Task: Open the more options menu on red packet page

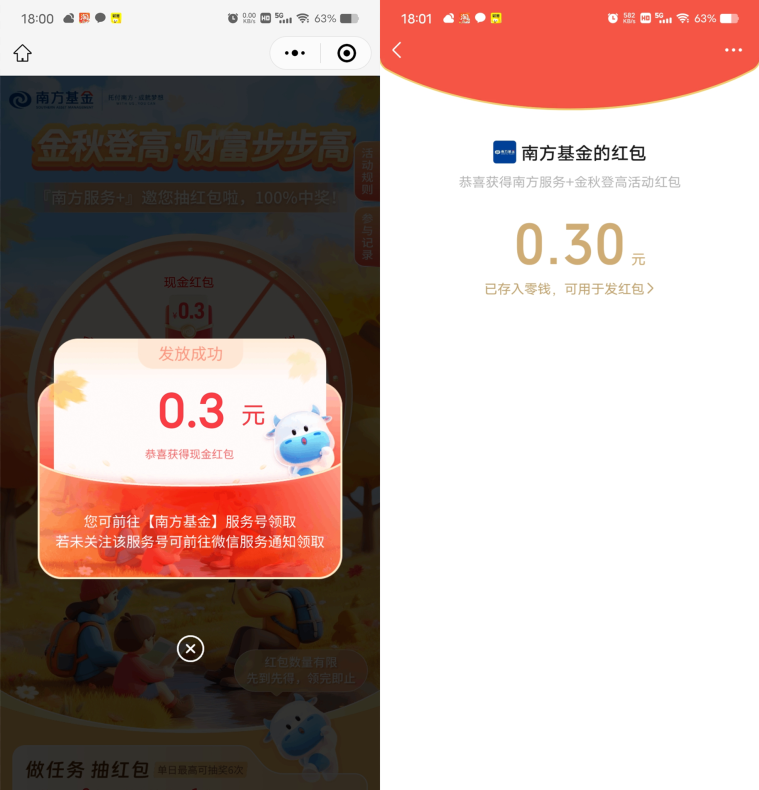Action: point(733,49)
